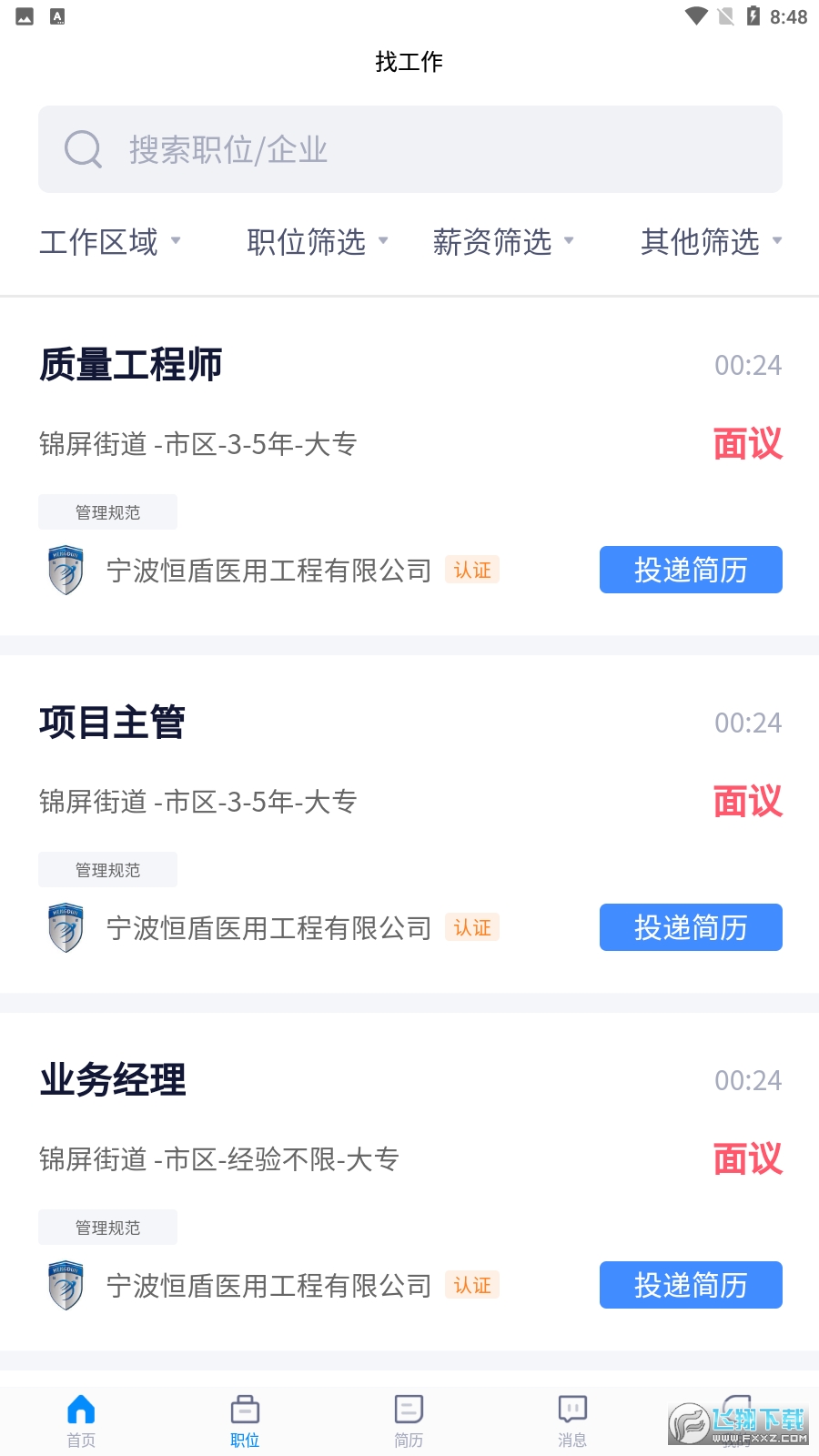
Task: Tap the 搜索职位/企业 search field
Action: [x=409, y=149]
